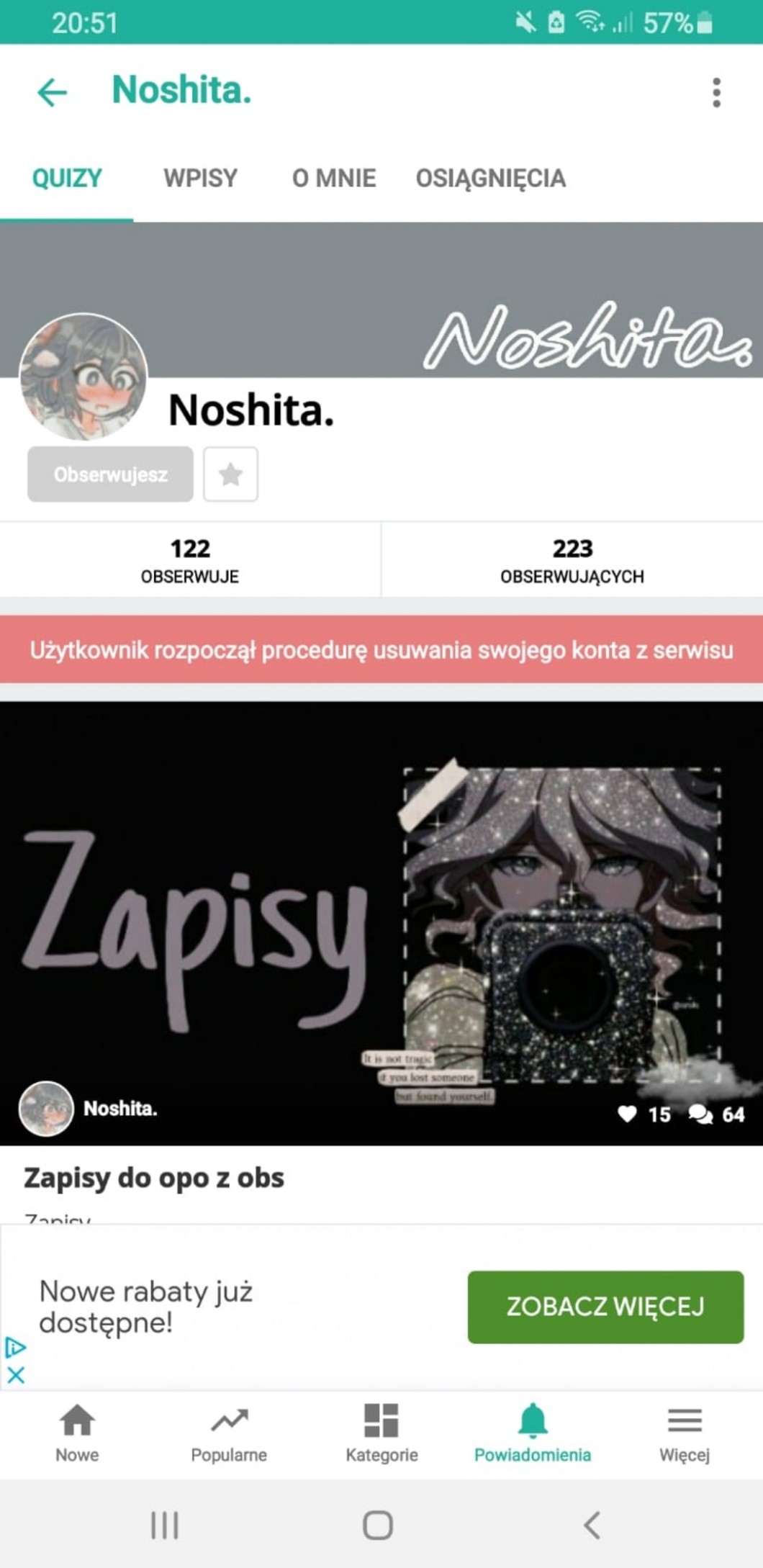Open Powiadomienia notifications
The image size is (763, 1568).
(x=533, y=1433)
